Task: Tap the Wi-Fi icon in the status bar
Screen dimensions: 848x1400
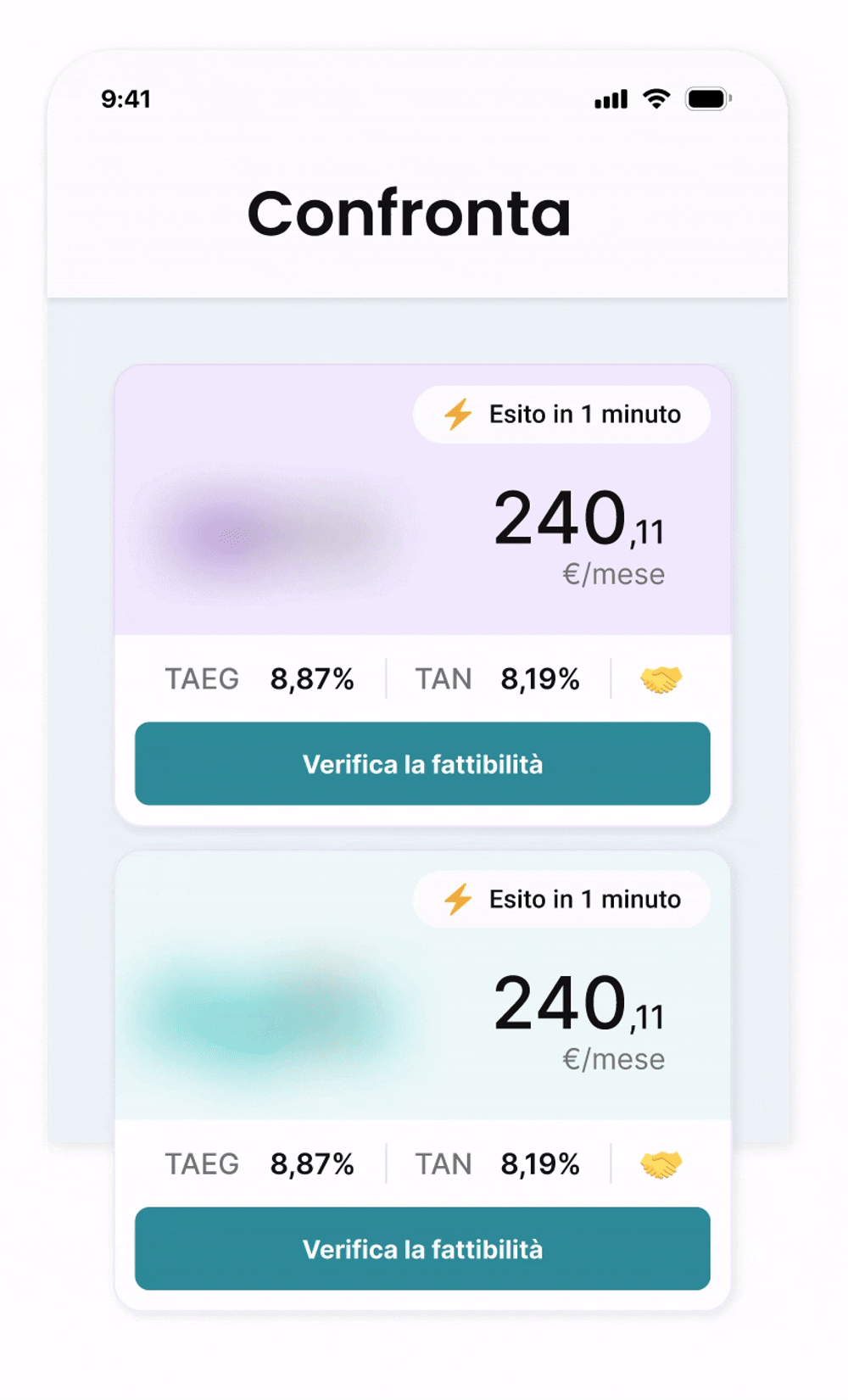Action: tap(656, 99)
